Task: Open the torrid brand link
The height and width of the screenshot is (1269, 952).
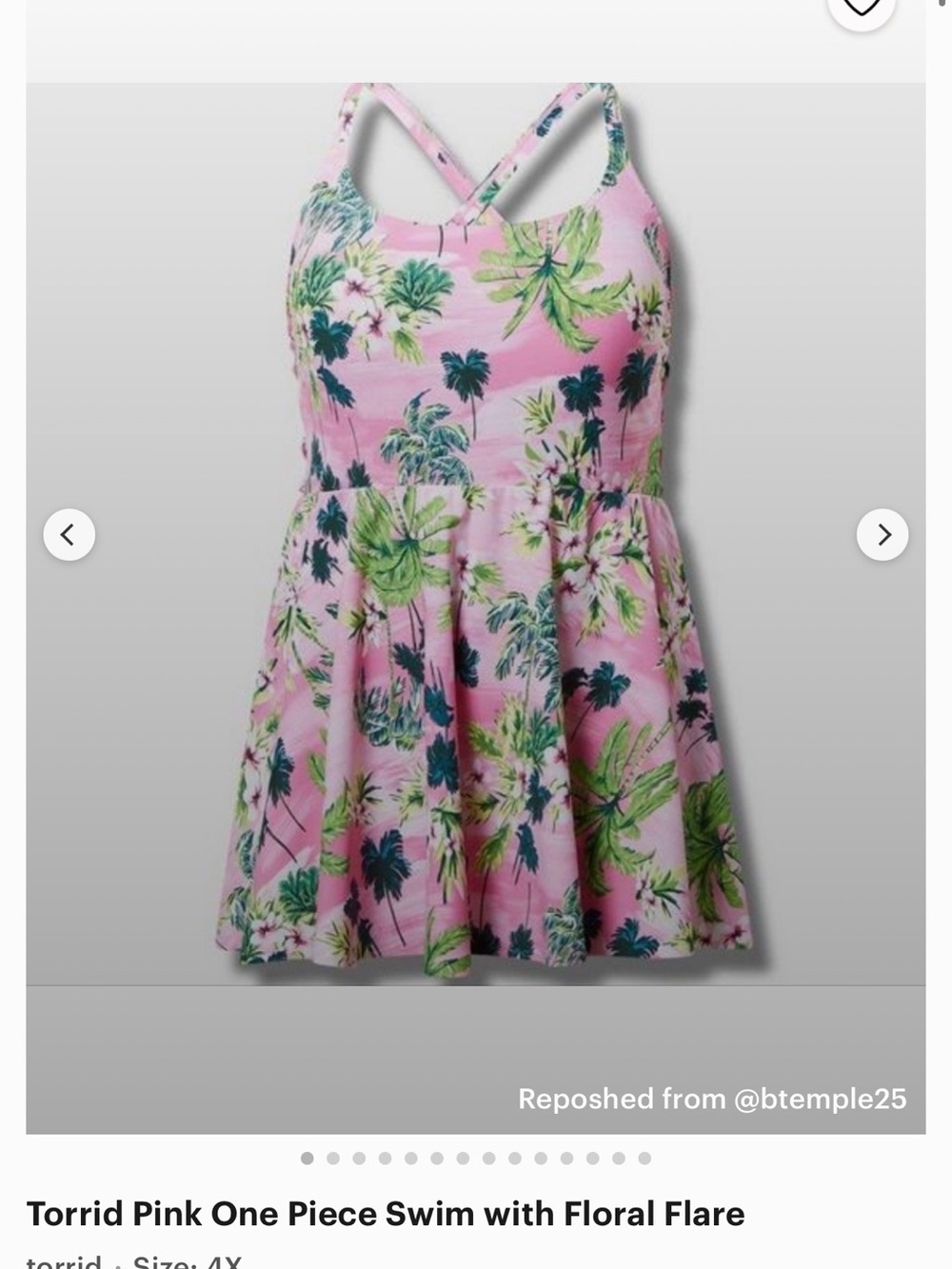Action: point(64,1261)
